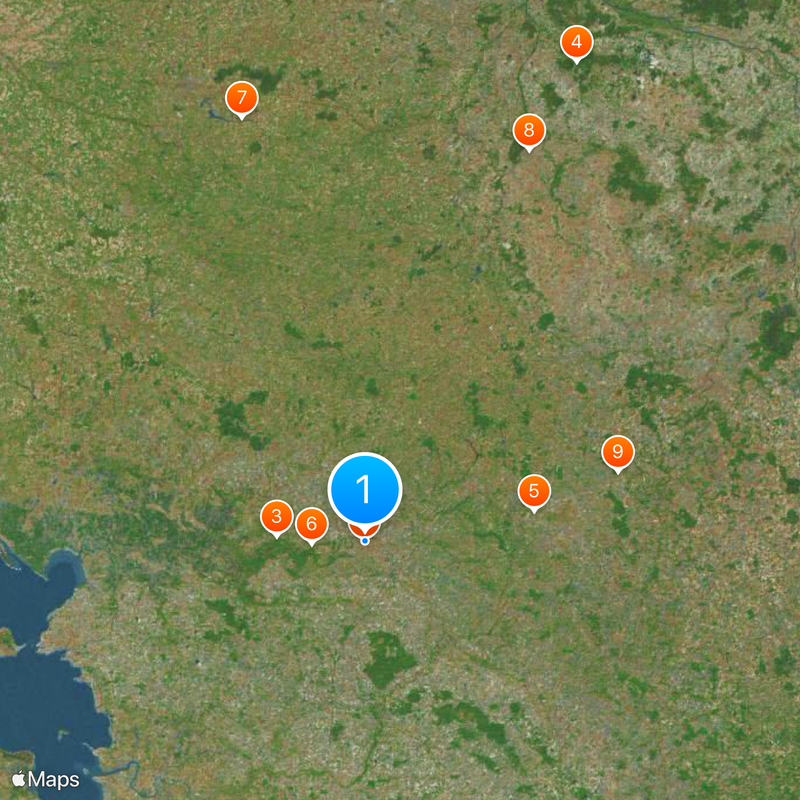Choose map pin number 8

[529, 130]
